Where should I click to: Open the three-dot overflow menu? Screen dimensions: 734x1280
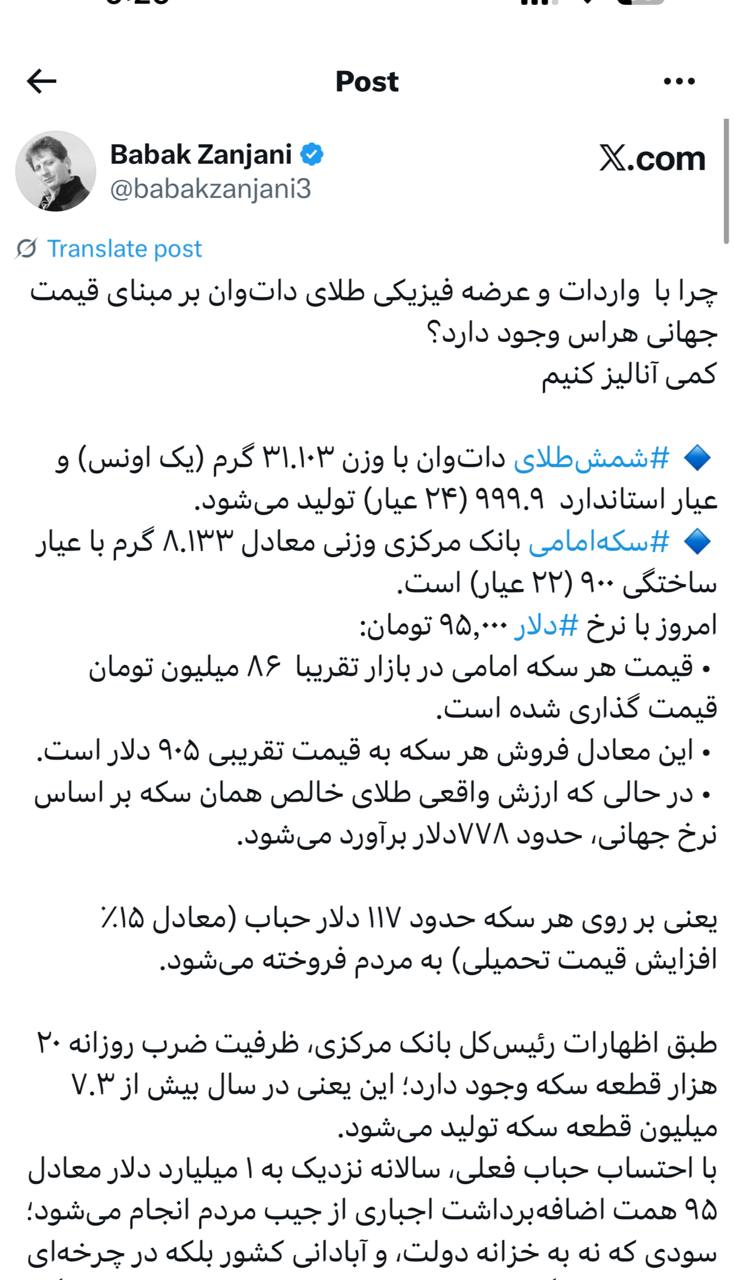pyautogui.click(x=679, y=82)
